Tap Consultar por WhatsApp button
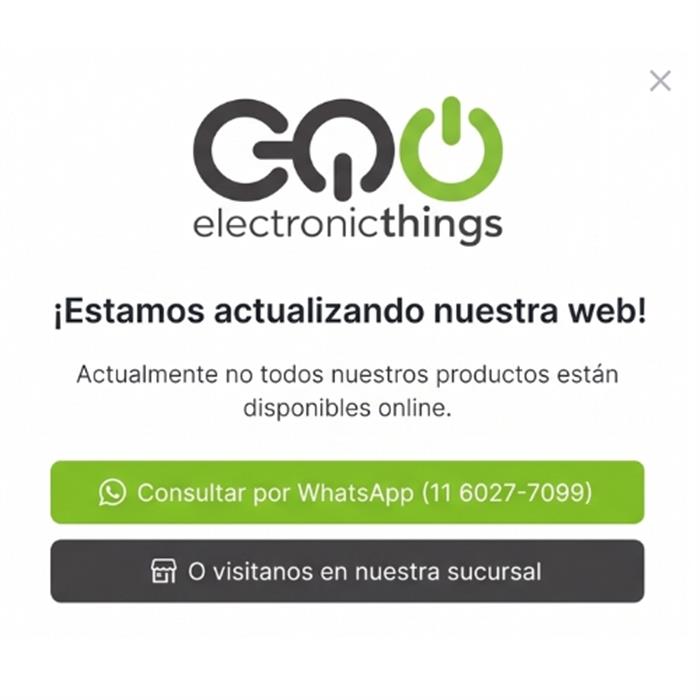The width and height of the screenshot is (700, 700). click(347, 492)
